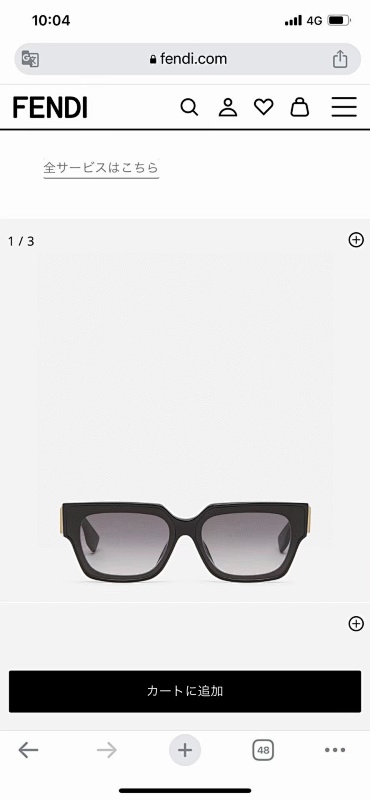Open the Fendi site search
370x800 pixels.
click(x=189, y=108)
